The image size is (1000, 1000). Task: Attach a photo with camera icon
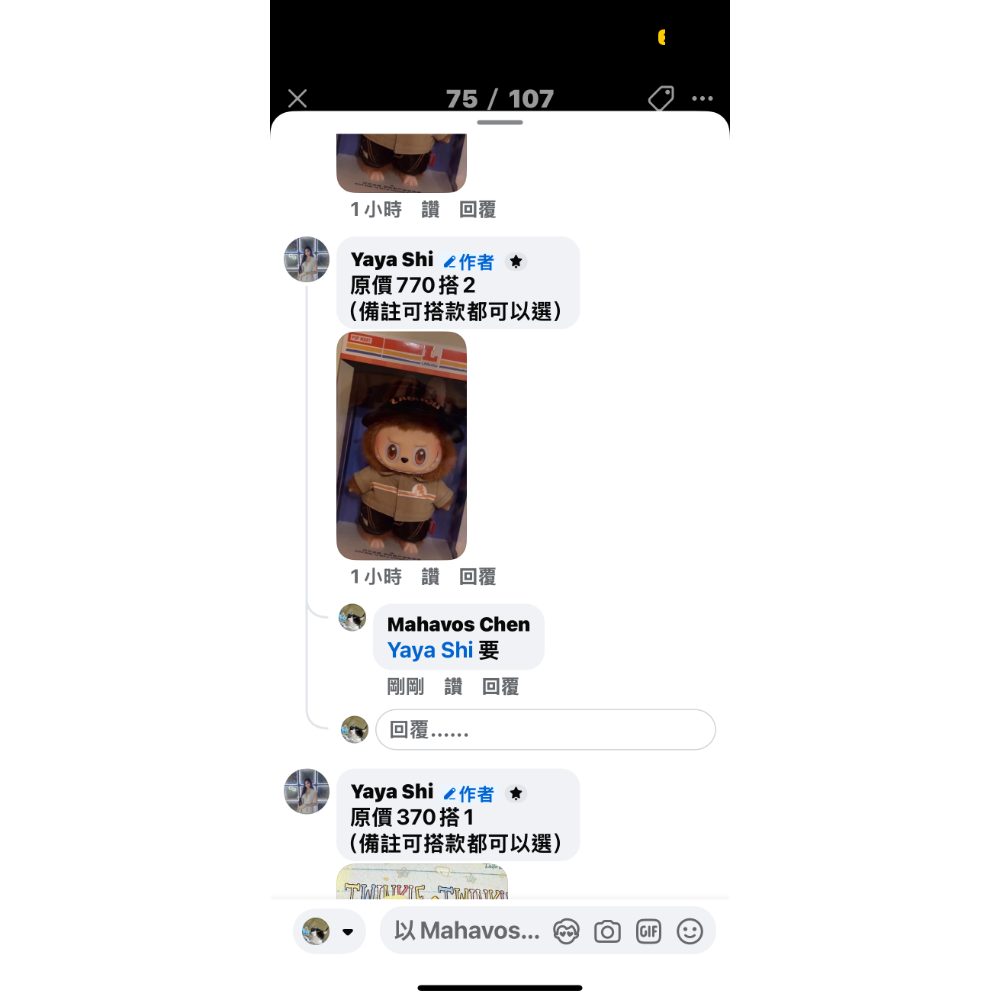pos(607,931)
